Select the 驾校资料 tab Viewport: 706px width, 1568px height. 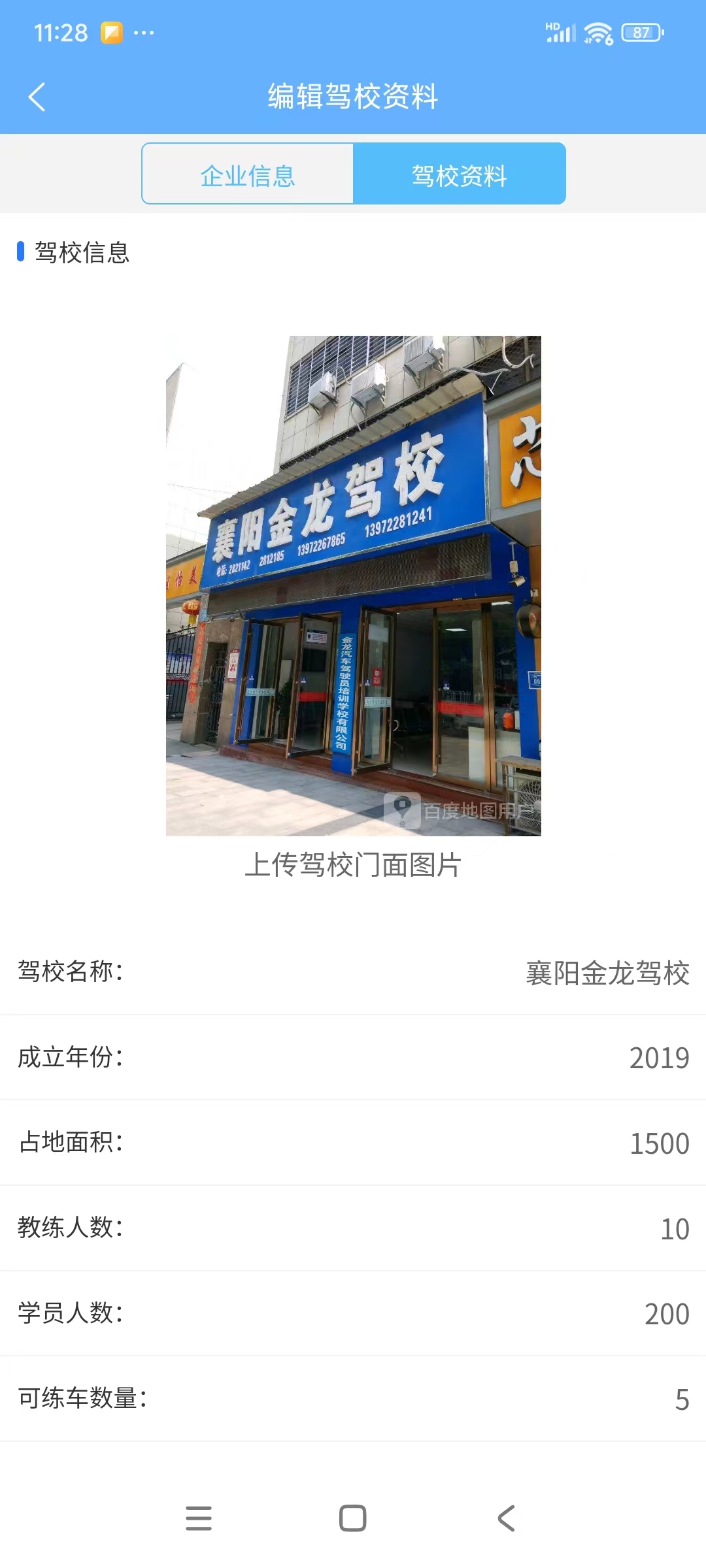459,174
